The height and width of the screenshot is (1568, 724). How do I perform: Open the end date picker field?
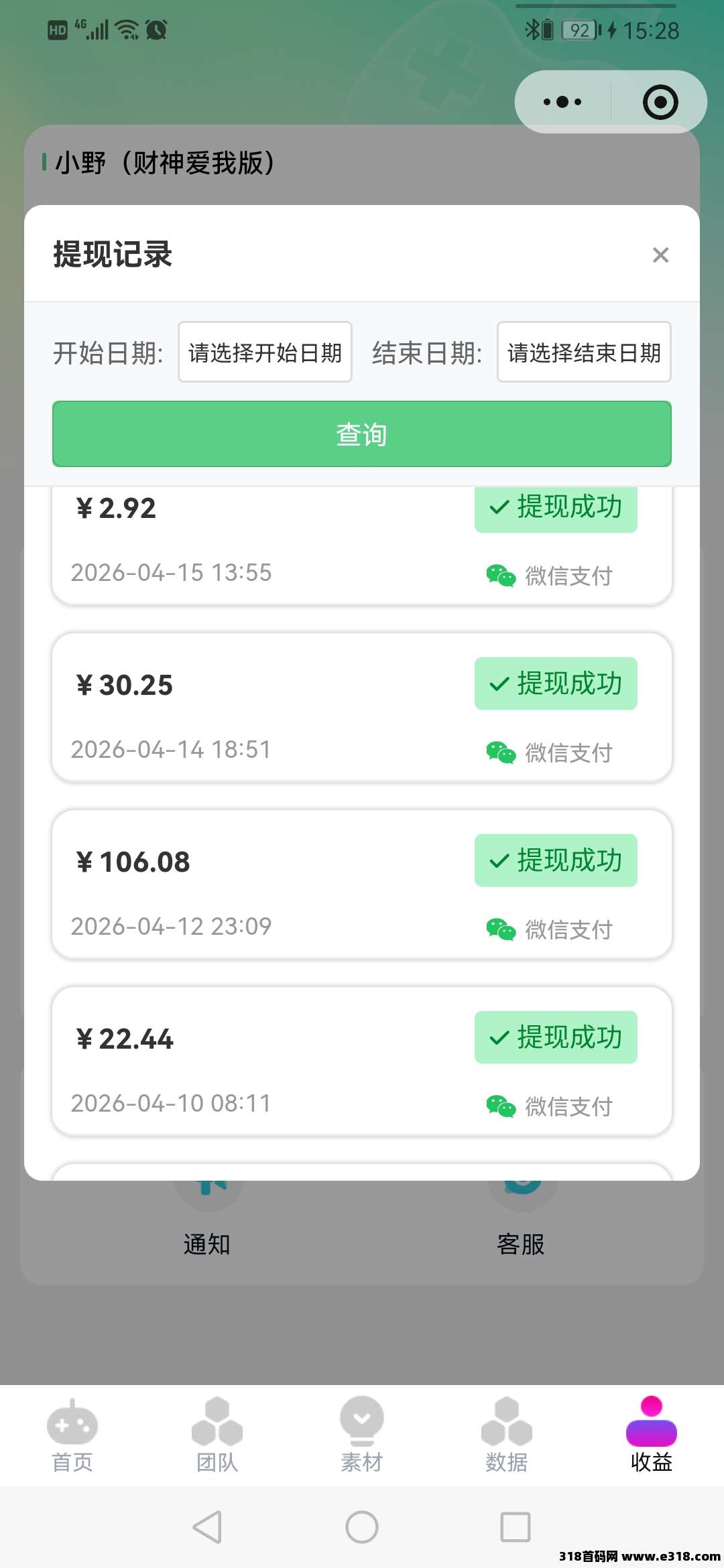pos(583,354)
